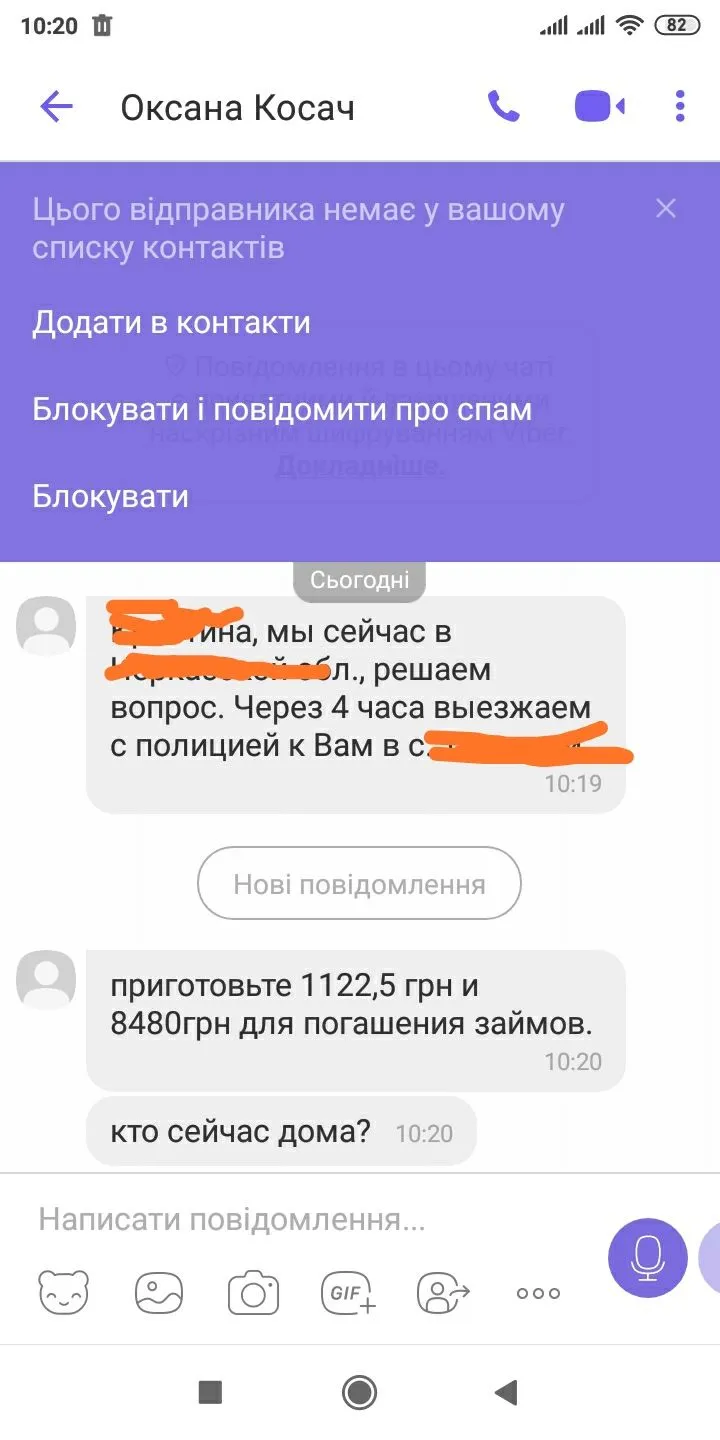Open the camera to take a photo
720x1440 pixels.
(x=253, y=1292)
